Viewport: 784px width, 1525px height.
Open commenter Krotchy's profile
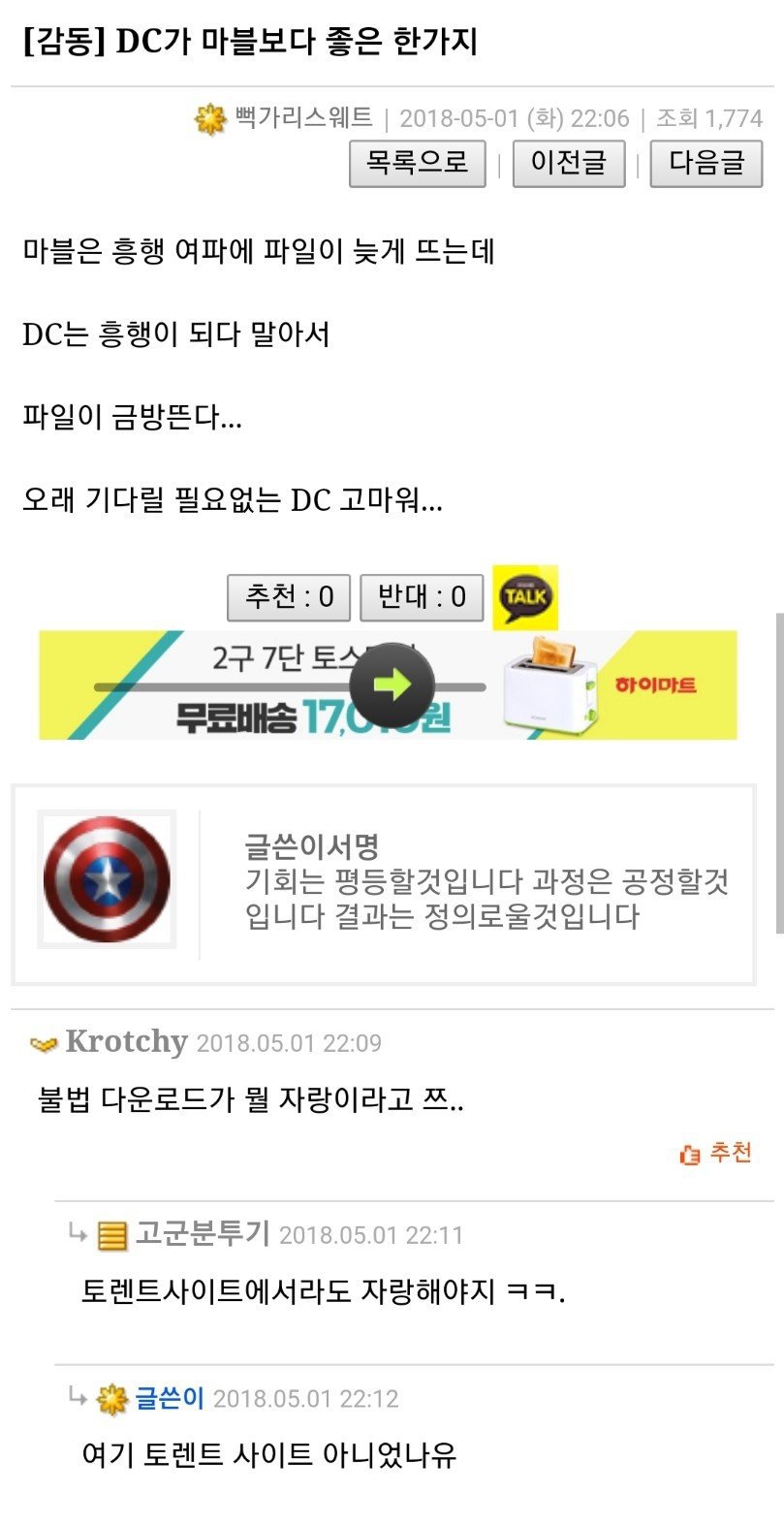126,1042
